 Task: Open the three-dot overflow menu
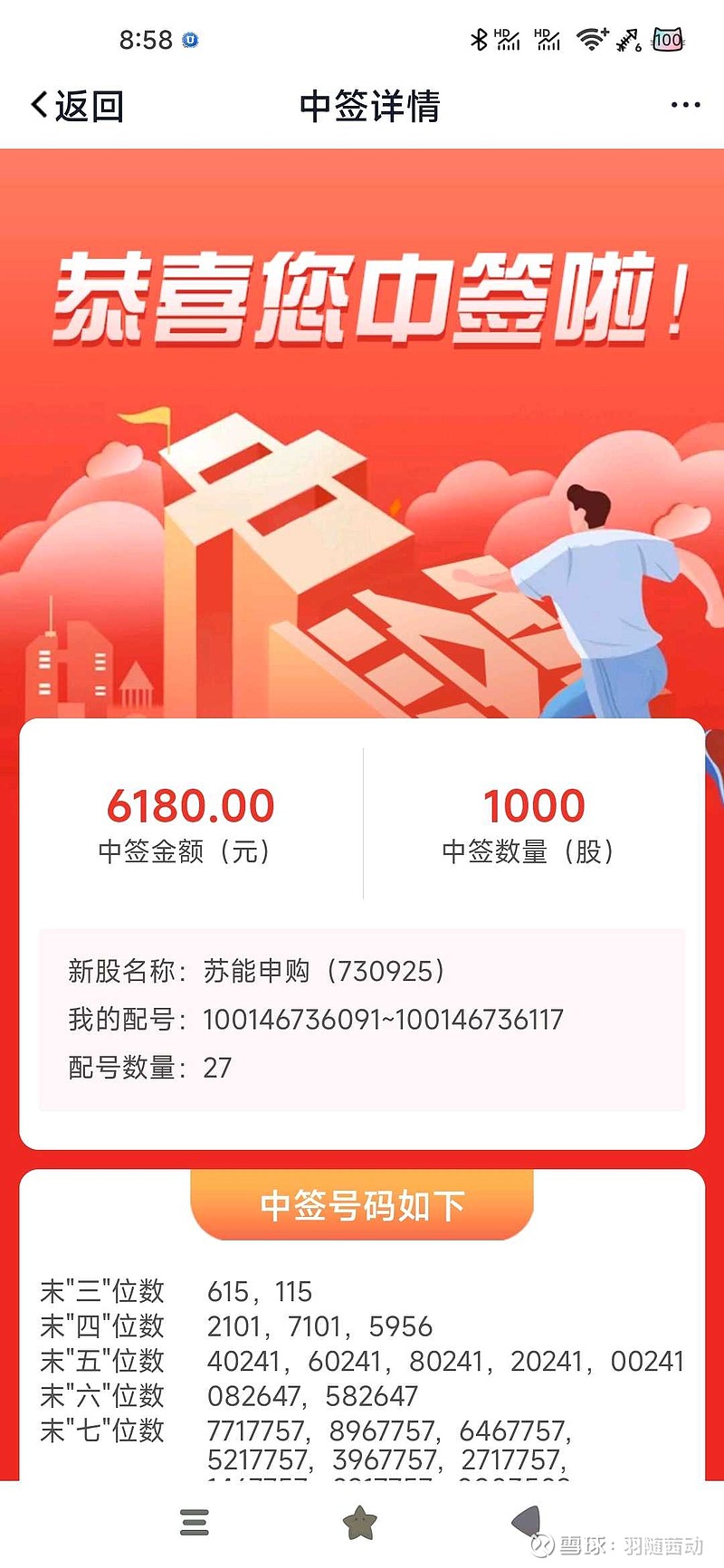[x=685, y=105]
